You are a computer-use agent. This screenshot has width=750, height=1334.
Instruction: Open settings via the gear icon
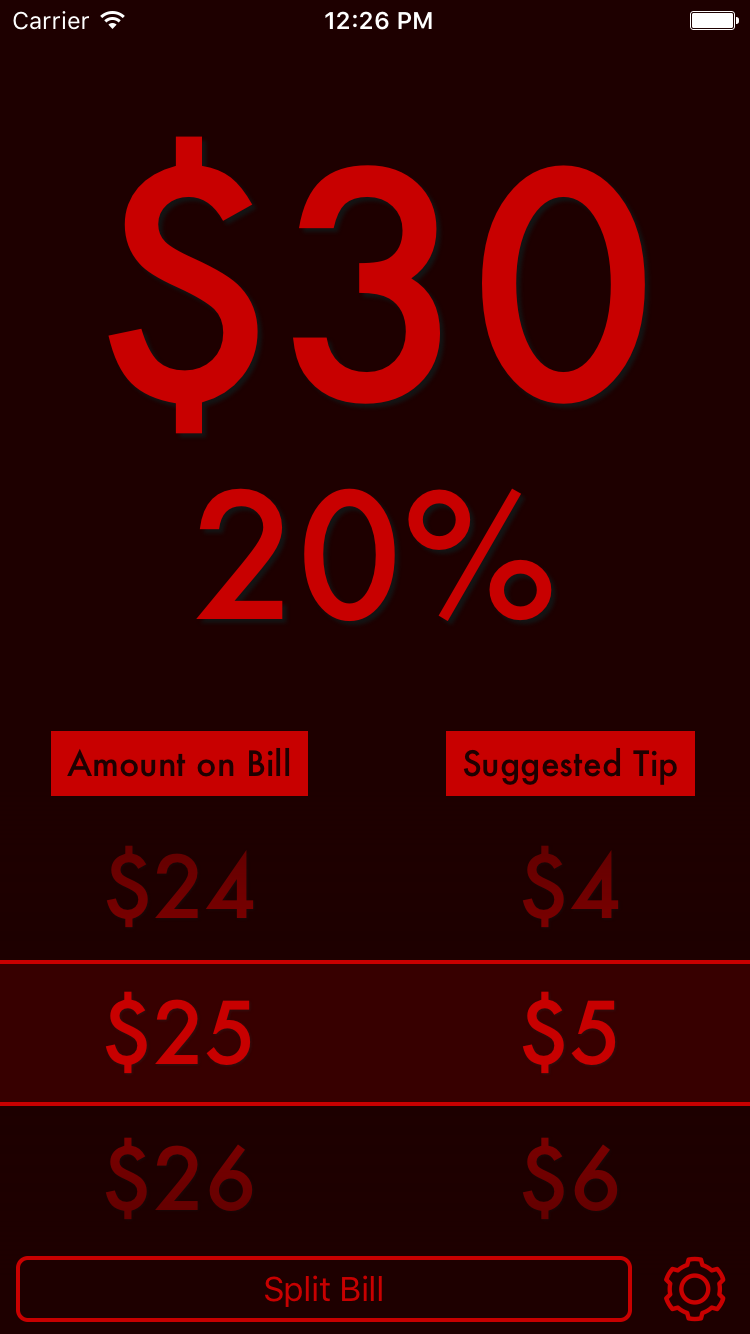[694, 1289]
